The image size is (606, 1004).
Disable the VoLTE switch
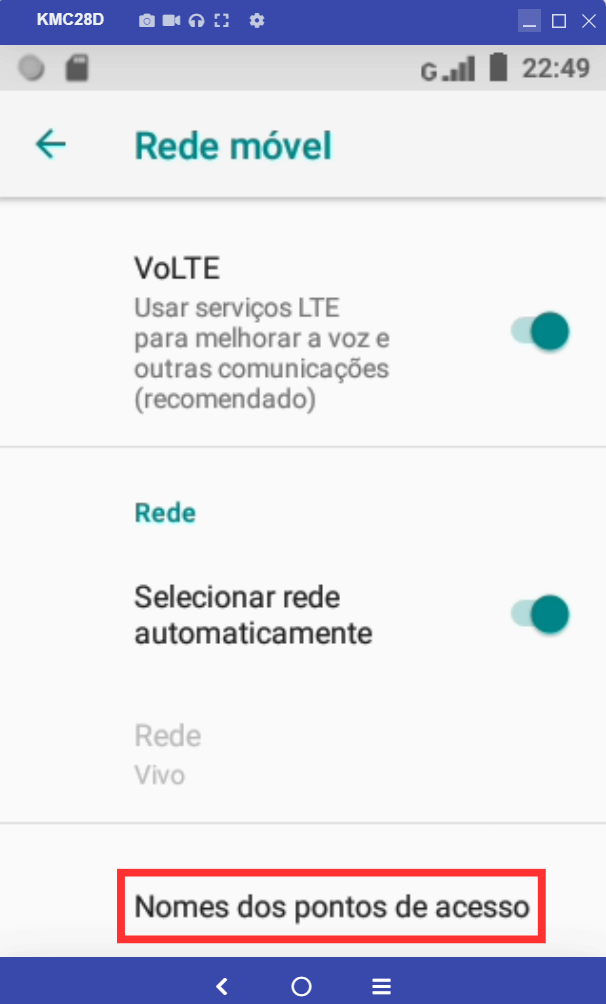pos(540,332)
